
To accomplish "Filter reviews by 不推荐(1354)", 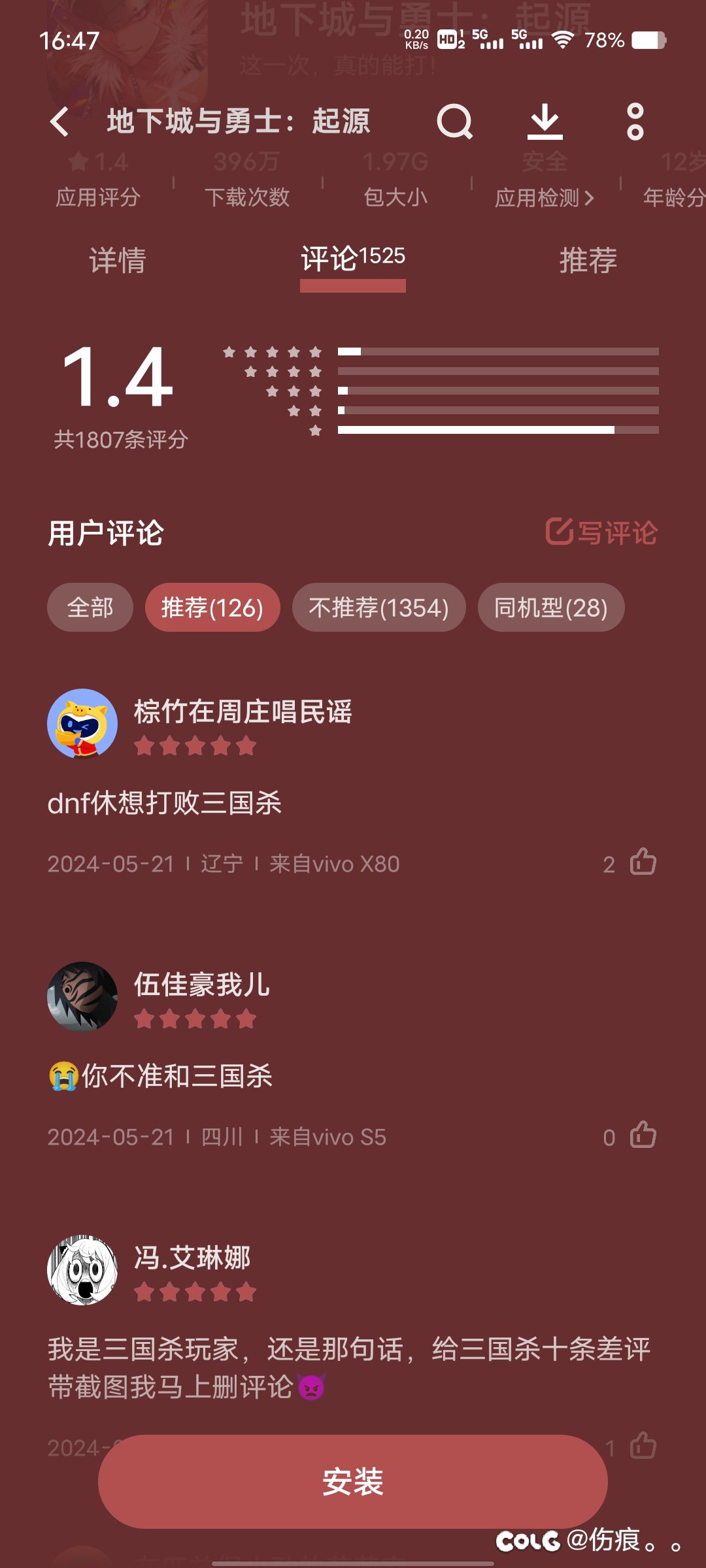I will (x=379, y=608).
